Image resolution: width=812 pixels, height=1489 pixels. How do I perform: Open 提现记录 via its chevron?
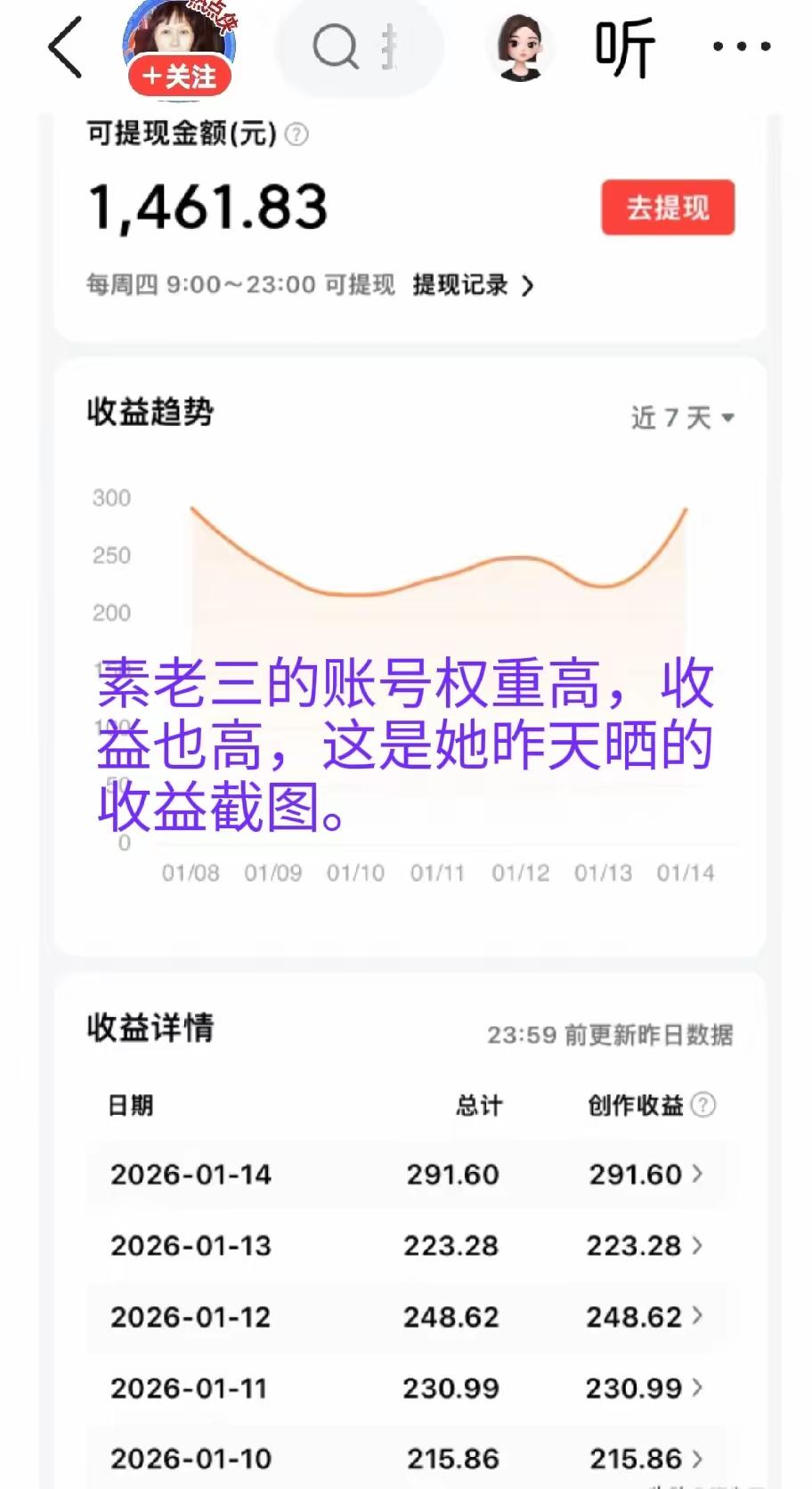click(528, 285)
